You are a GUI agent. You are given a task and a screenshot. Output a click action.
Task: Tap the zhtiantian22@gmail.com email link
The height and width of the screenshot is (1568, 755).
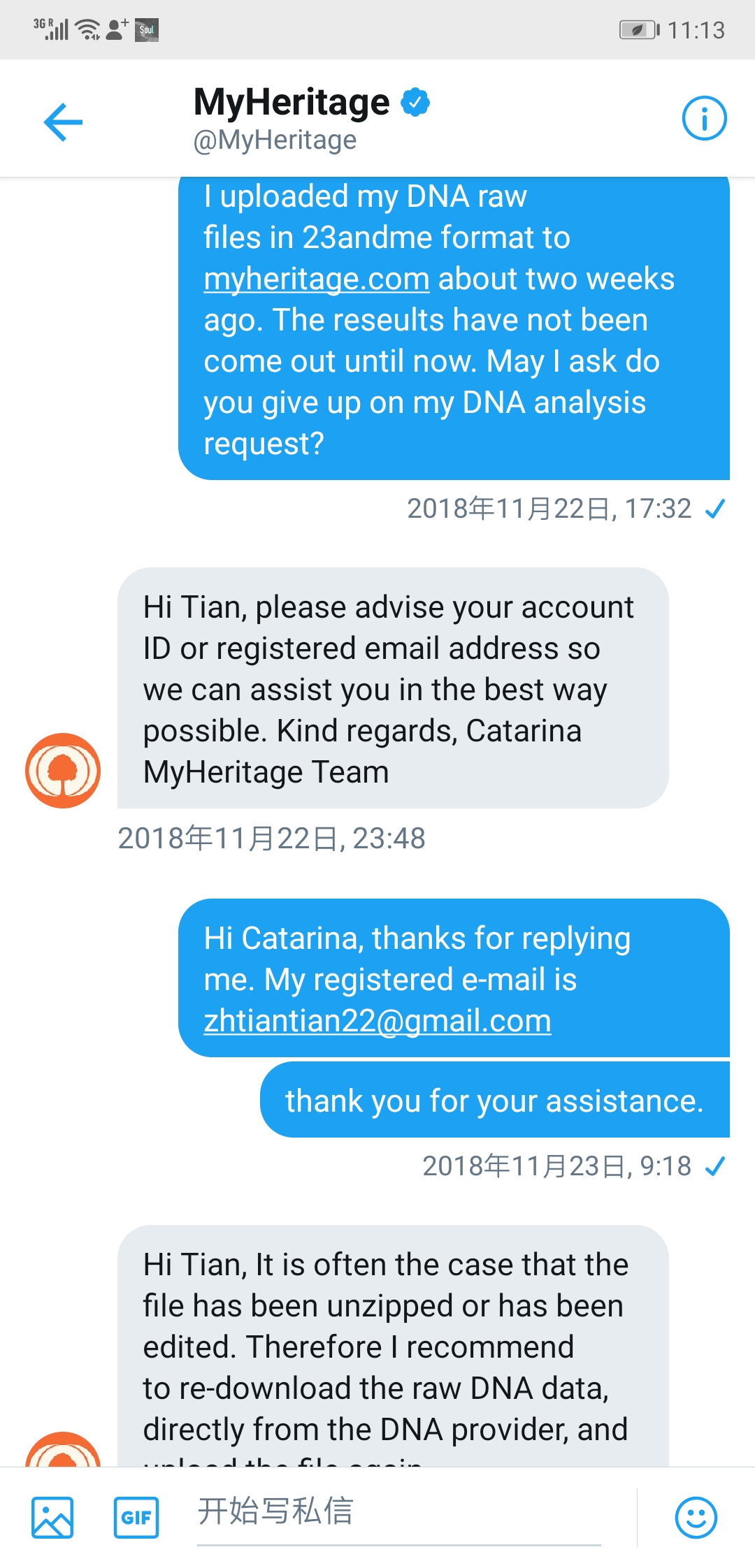pyautogui.click(x=377, y=1021)
